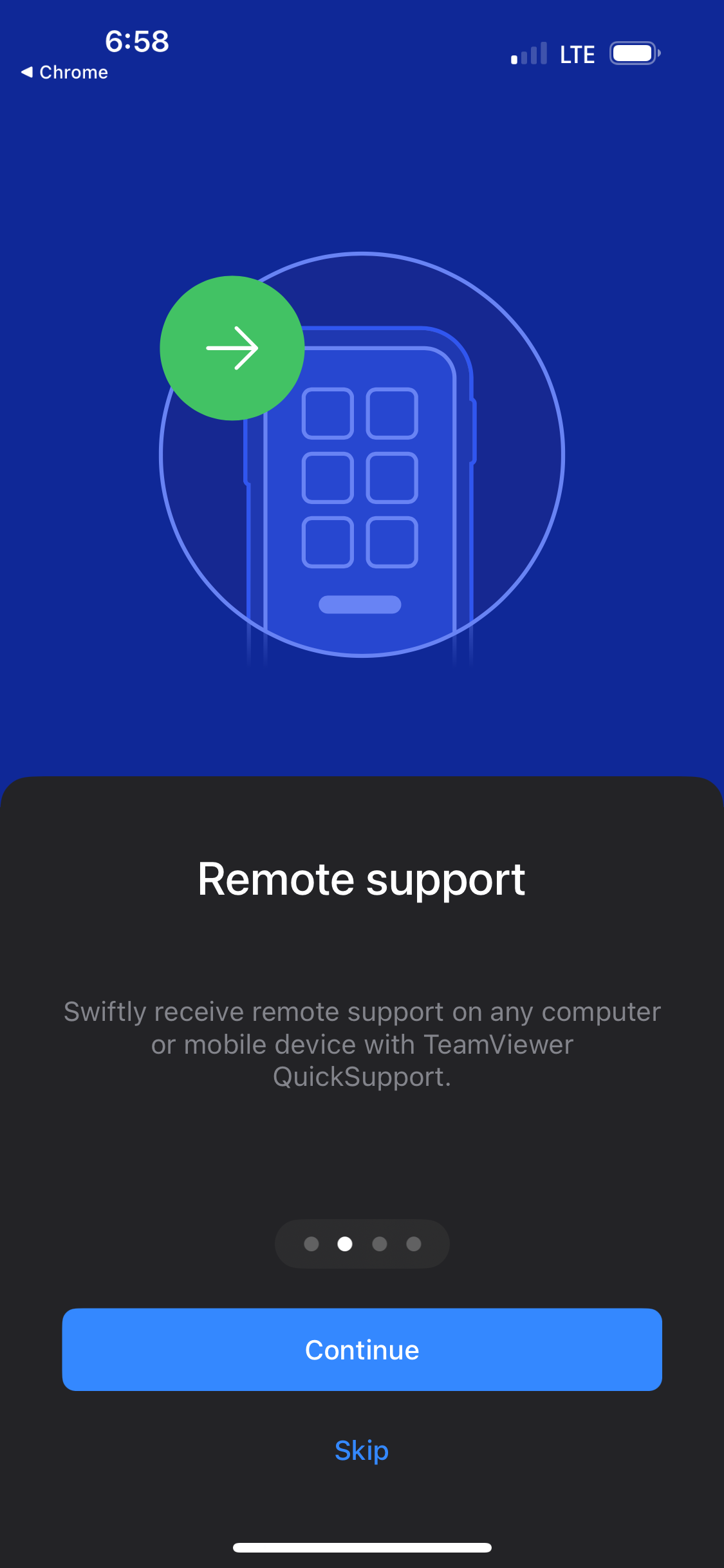Viewport: 724px width, 1568px height.
Task: Tap the third dot in the carousel
Action: [x=379, y=1244]
